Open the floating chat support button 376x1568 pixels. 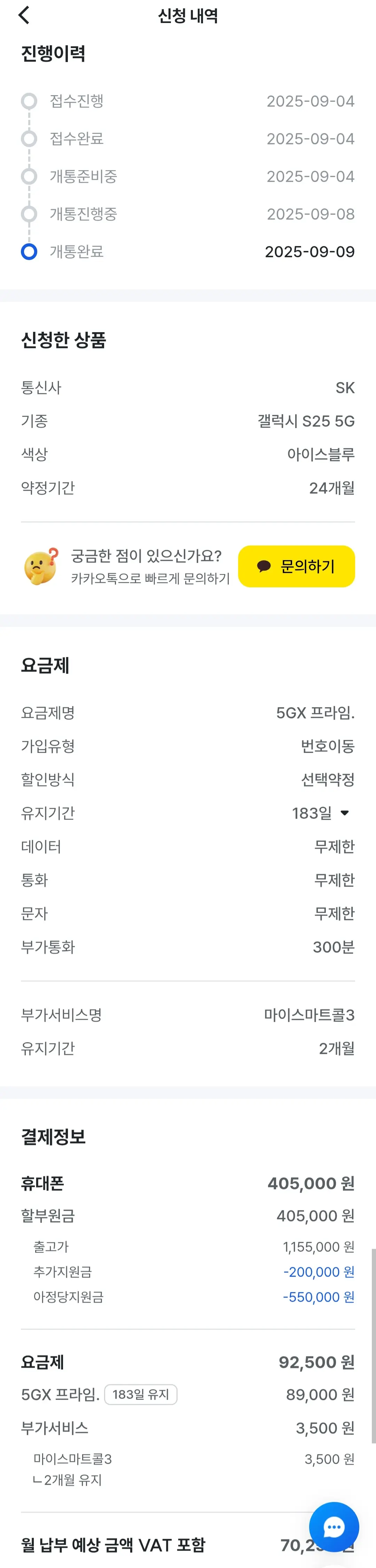click(x=334, y=1526)
